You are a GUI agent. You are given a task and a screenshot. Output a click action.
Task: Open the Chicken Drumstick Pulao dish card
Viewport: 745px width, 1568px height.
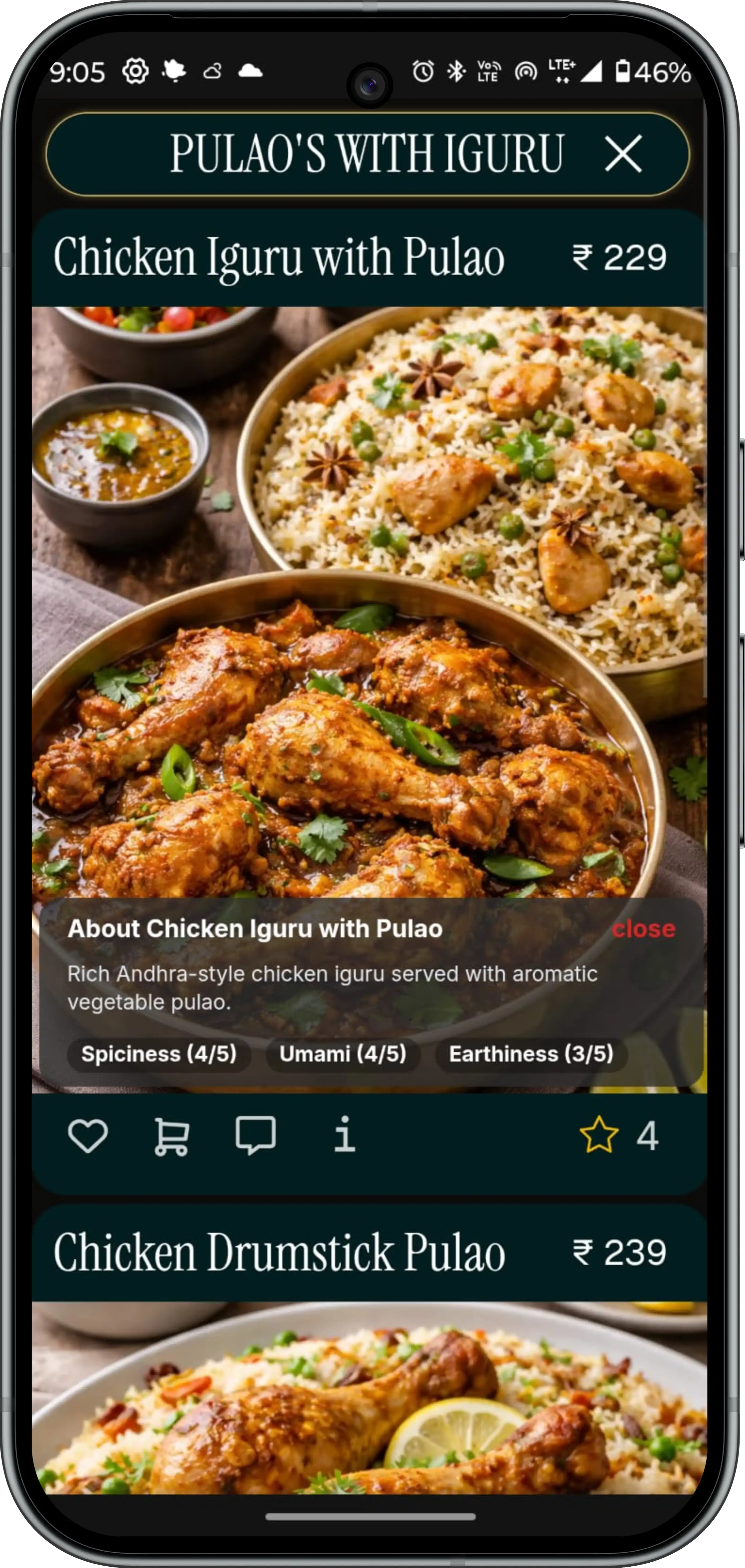(280, 1253)
